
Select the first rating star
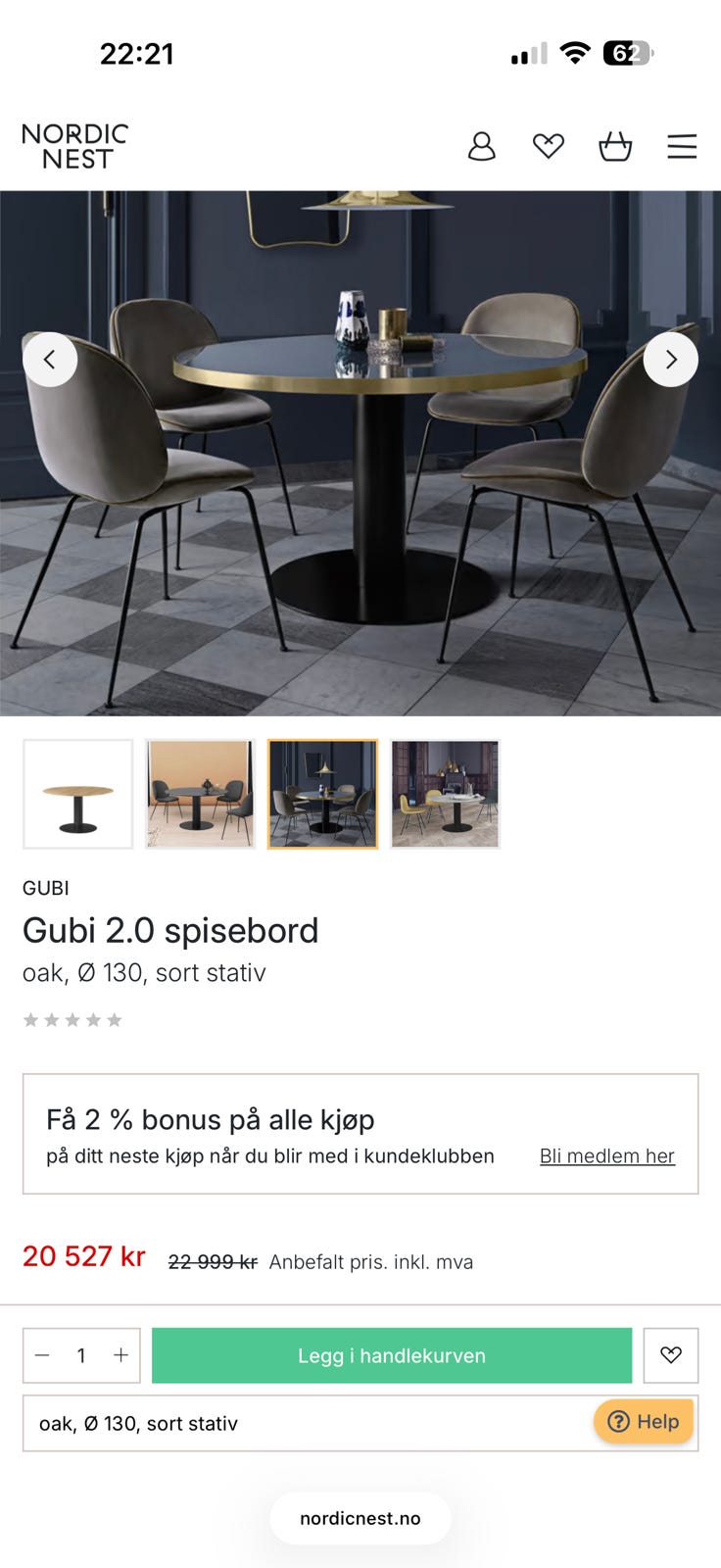(31, 1019)
